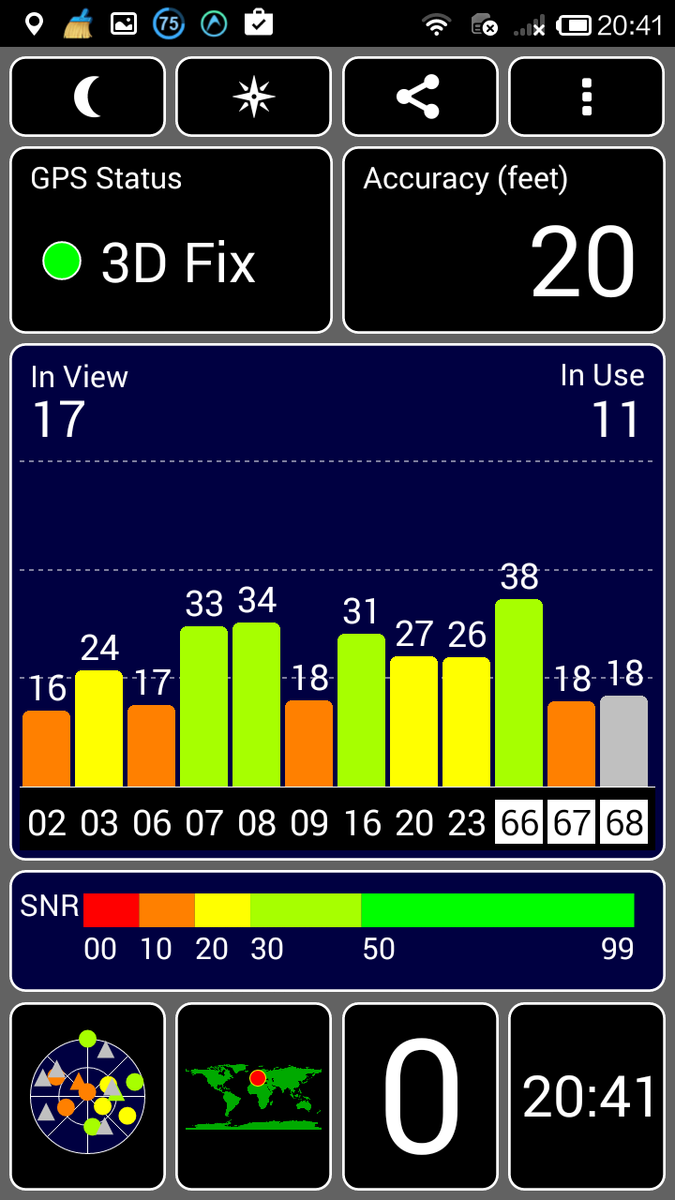Switch to night mode with moon icon
675x1200 pixels.
[88, 96]
